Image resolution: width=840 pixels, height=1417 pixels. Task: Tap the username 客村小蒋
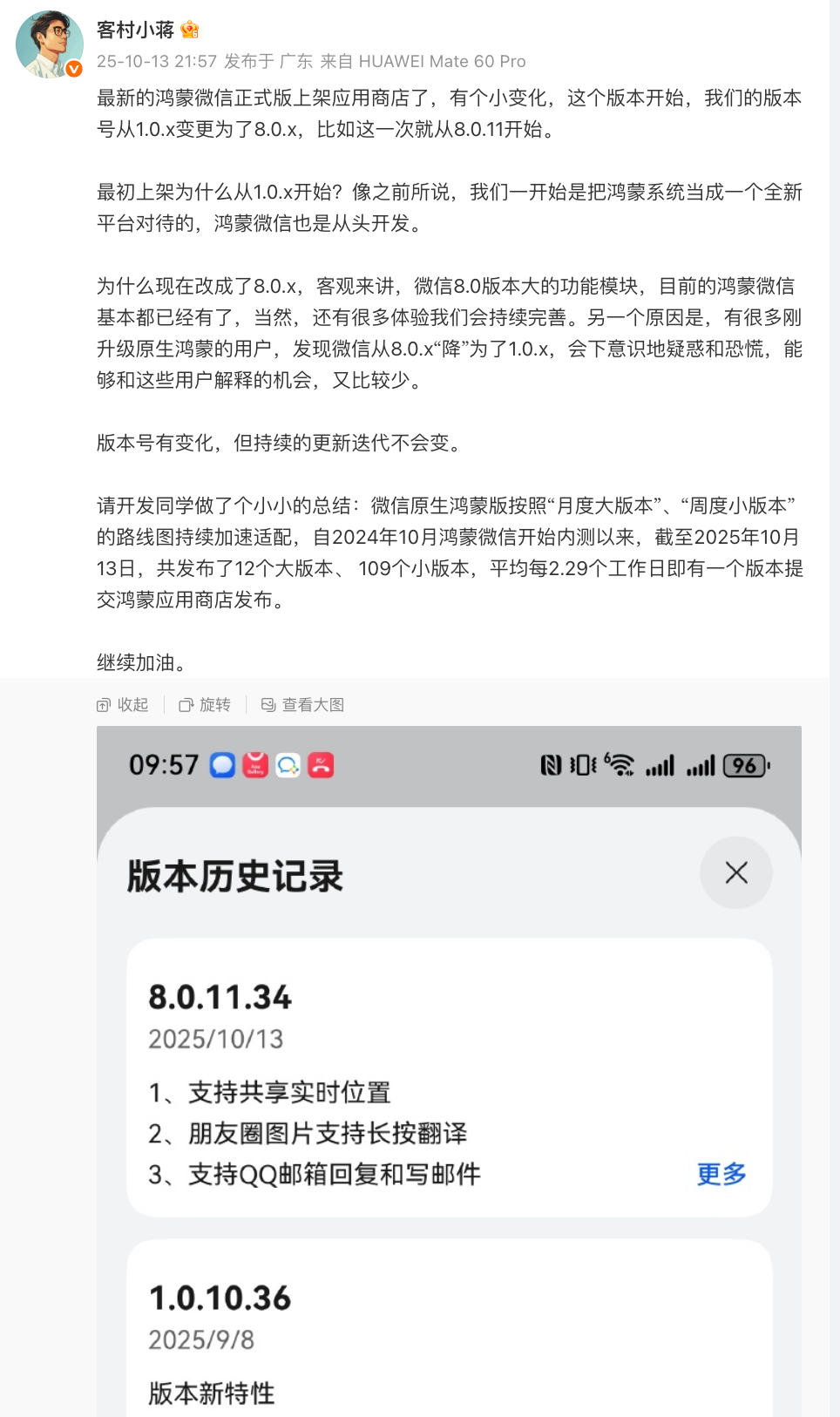(x=135, y=30)
